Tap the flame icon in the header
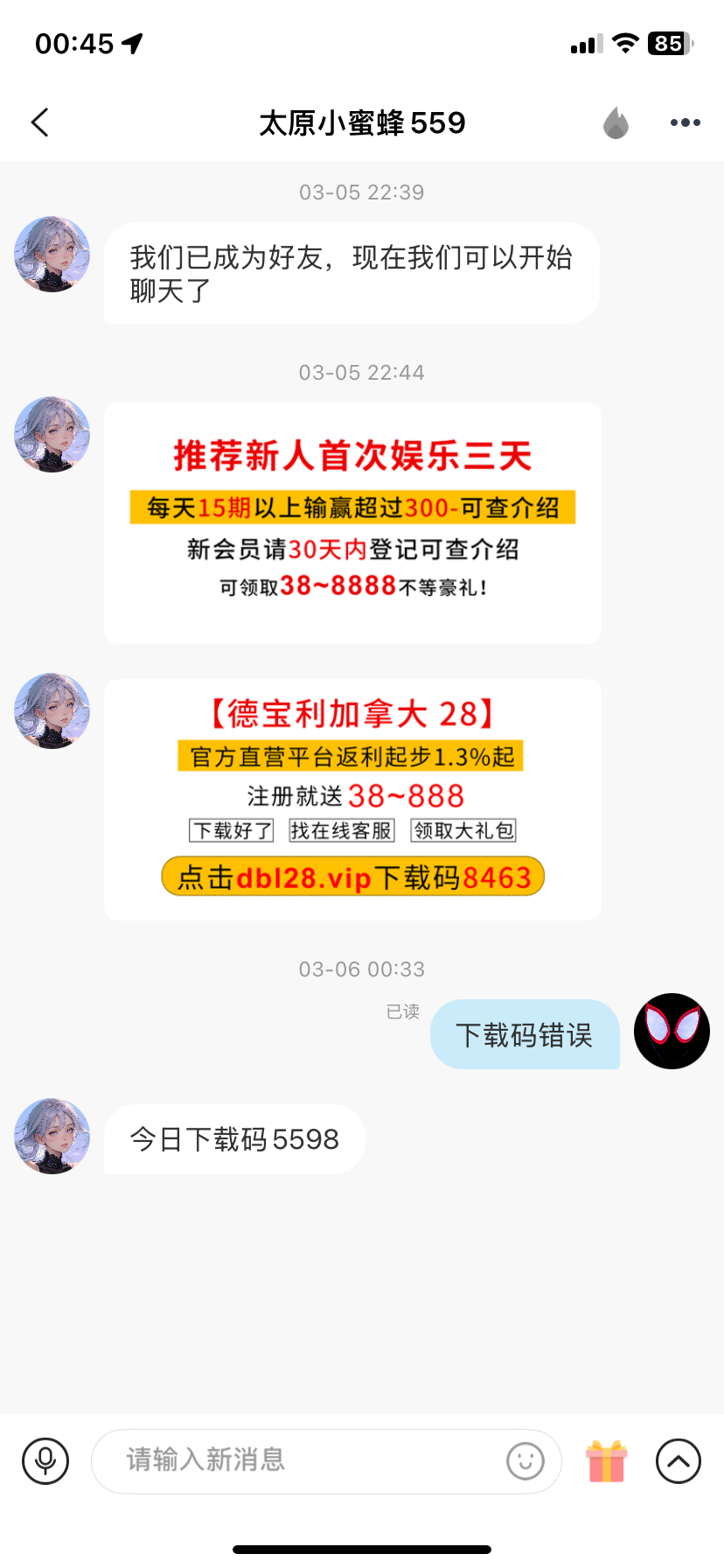This screenshot has height=1568, width=724. pyautogui.click(x=616, y=123)
